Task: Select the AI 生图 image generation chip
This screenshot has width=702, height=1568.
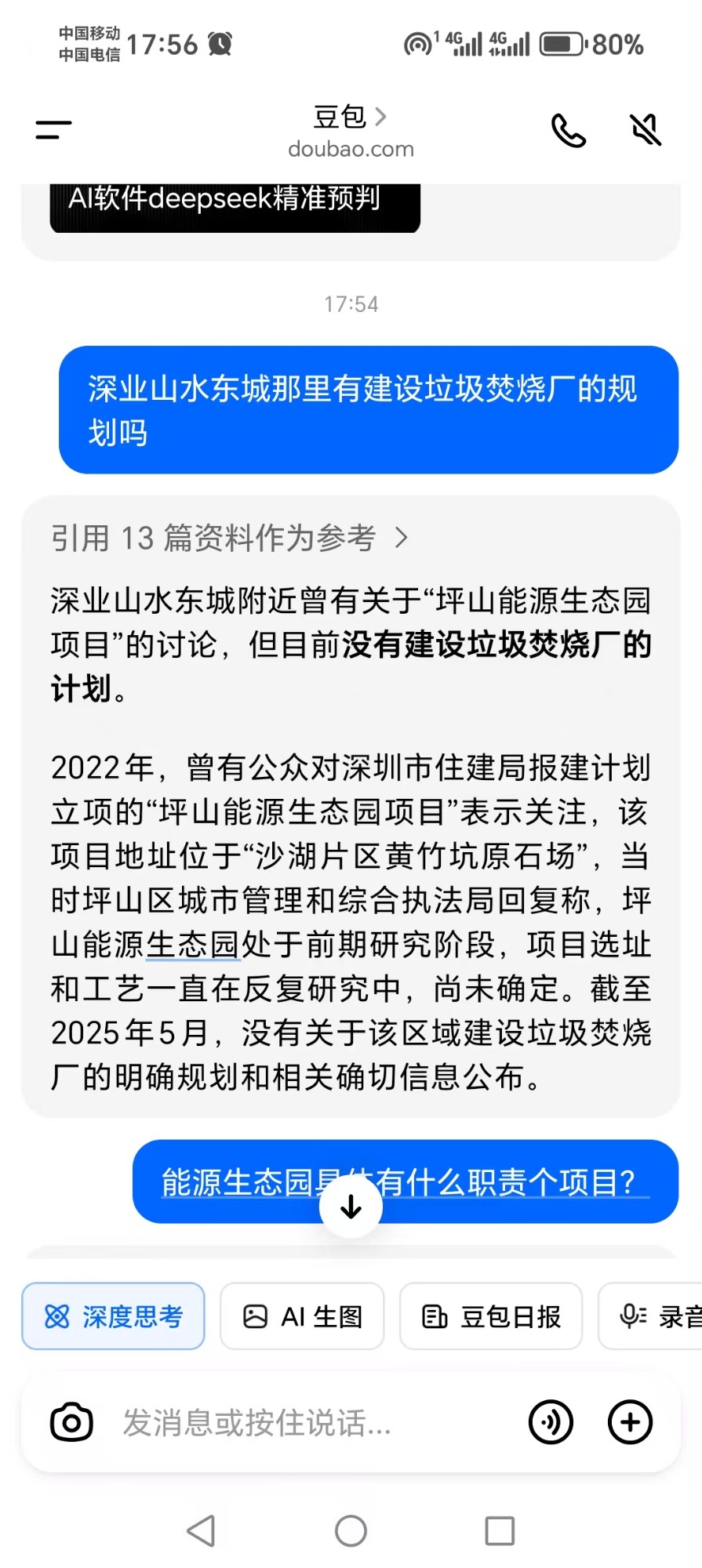Action: coord(302,1316)
